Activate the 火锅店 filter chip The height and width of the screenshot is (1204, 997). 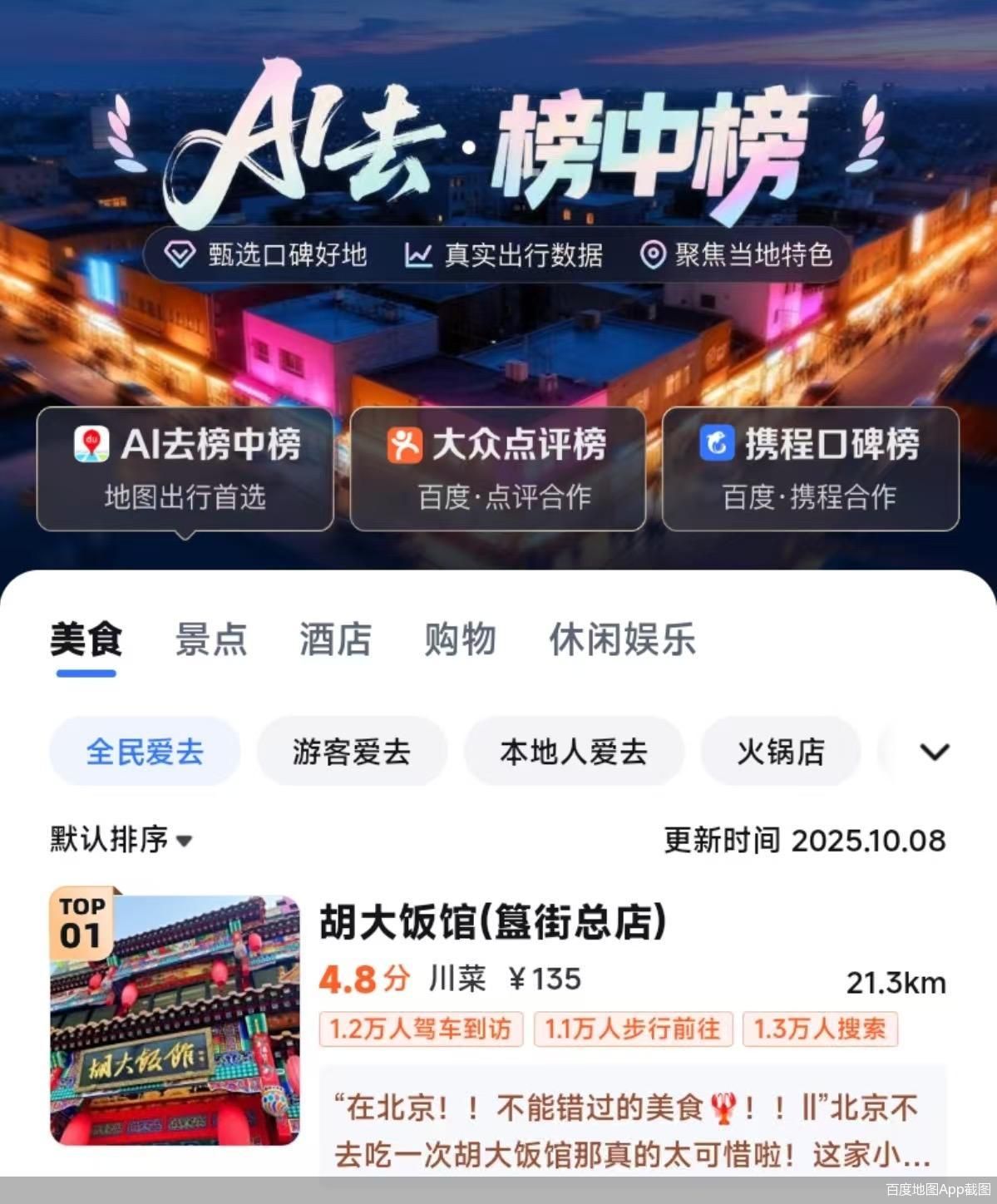tap(780, 751)
